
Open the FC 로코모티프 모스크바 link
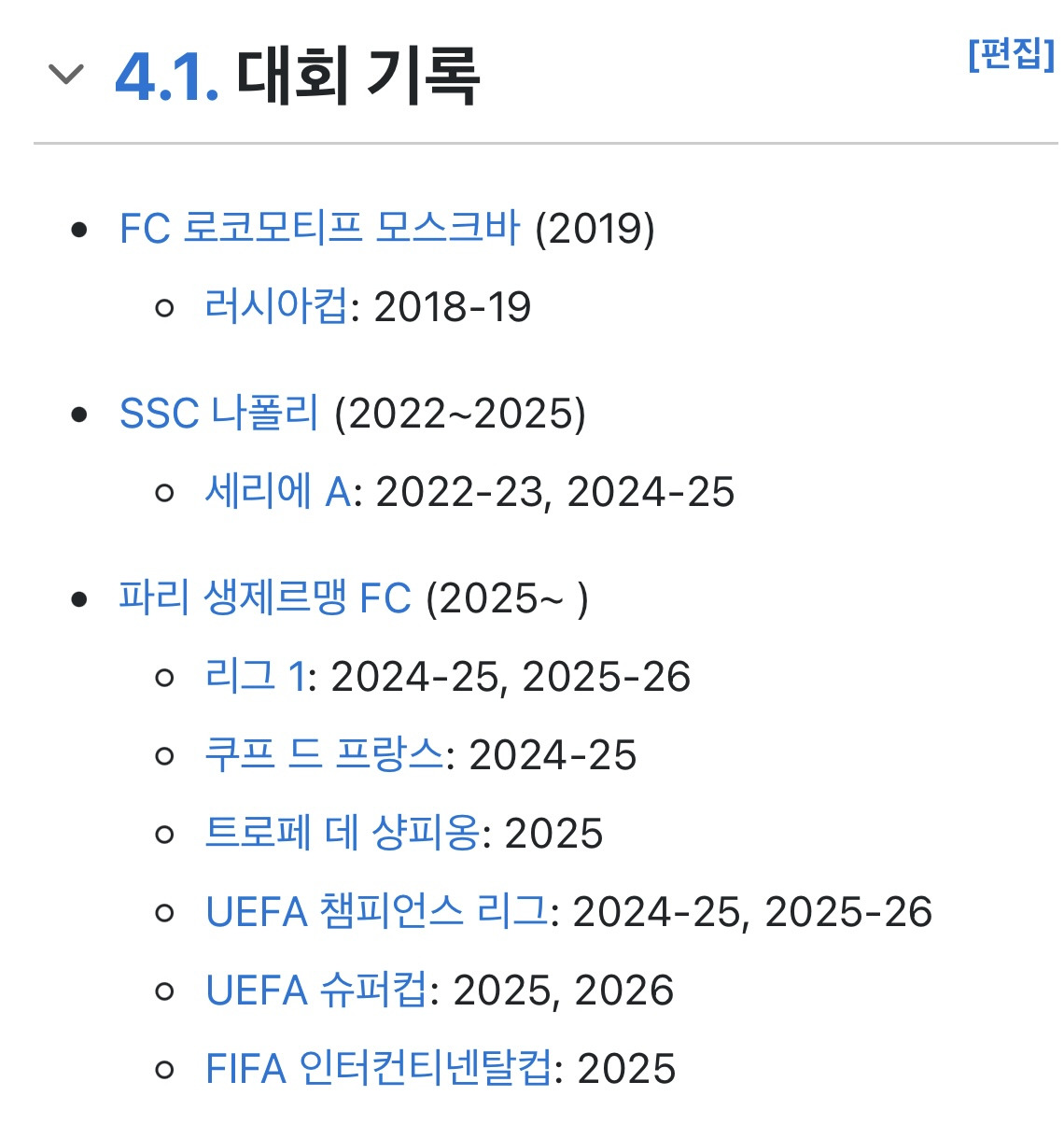319,228
